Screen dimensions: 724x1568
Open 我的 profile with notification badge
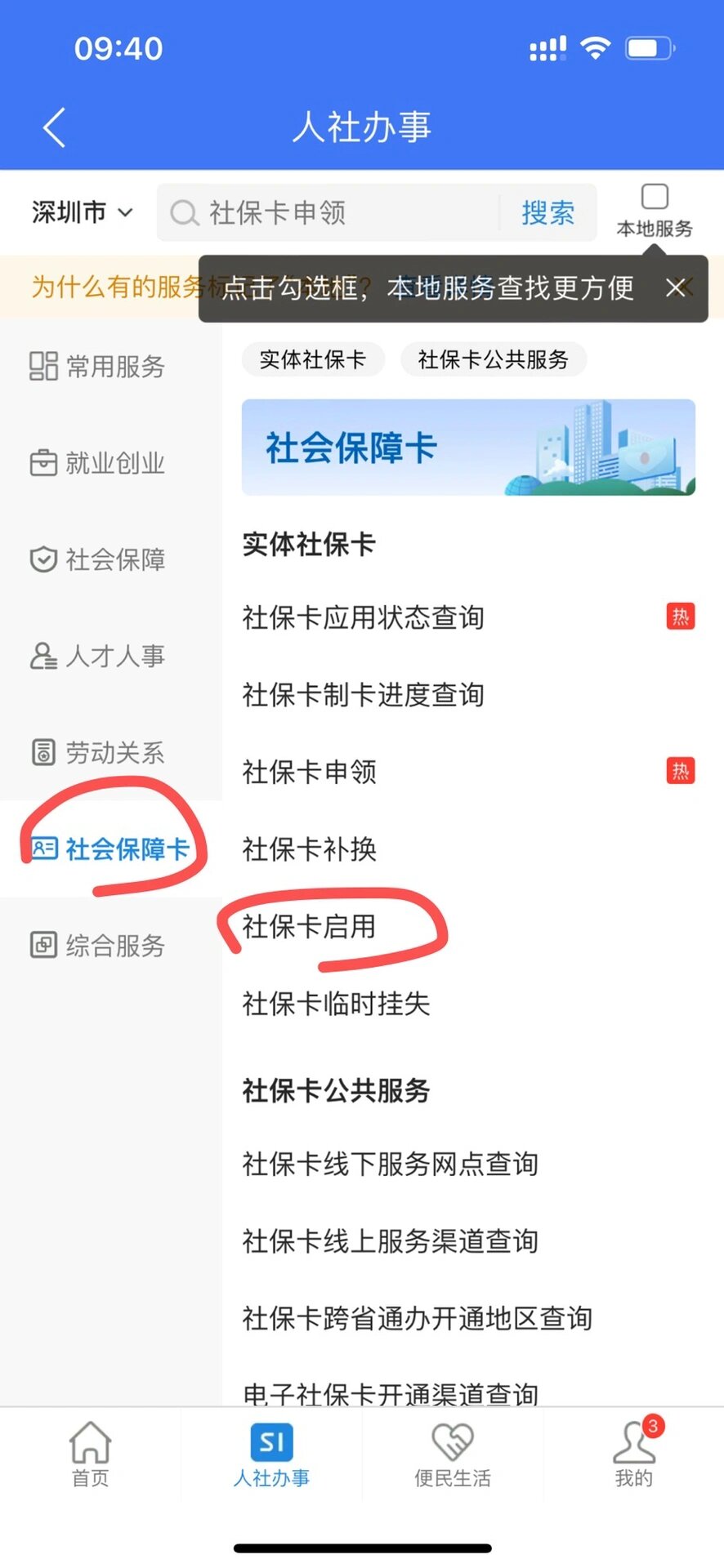pos(633,1454)
